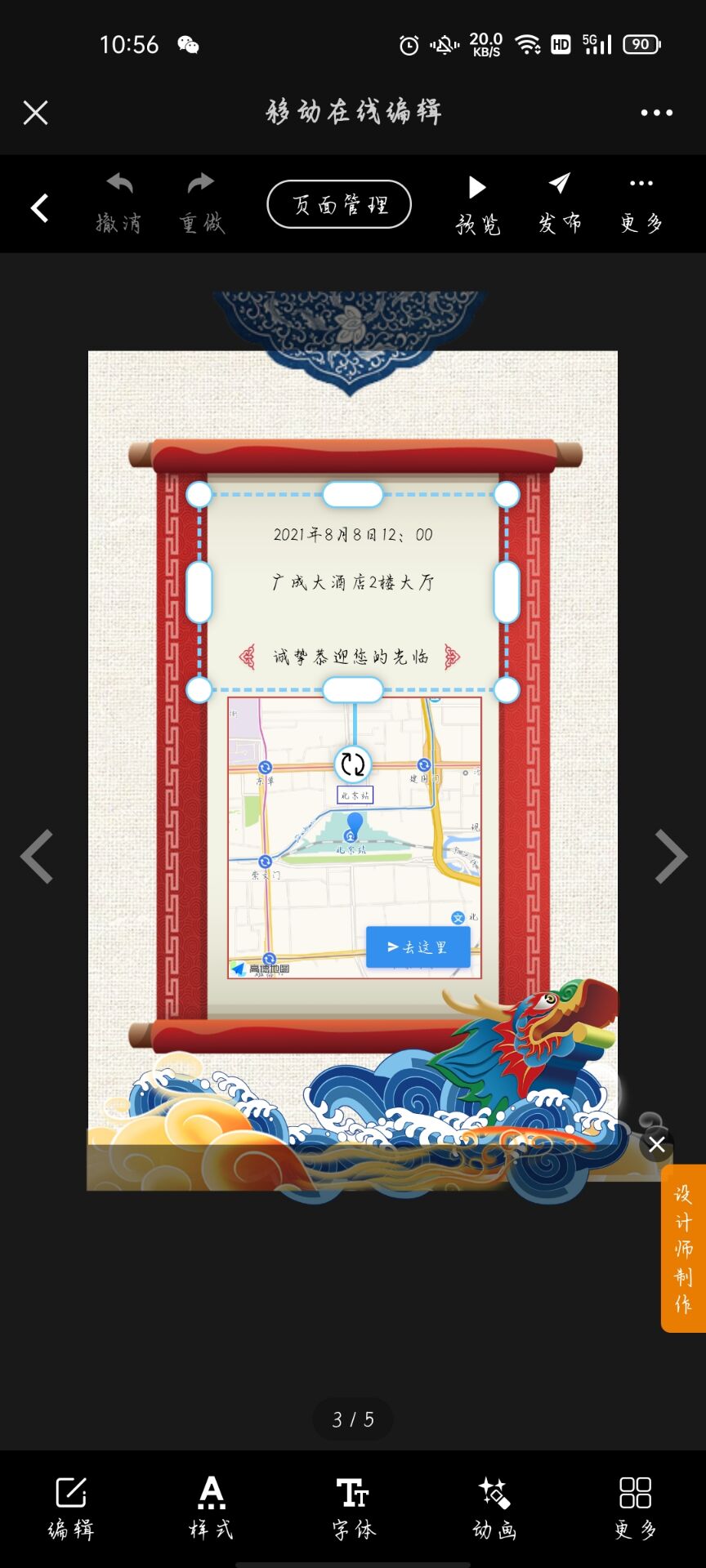Tap the 3/5 page indicator
This screenshot has width=706, height=1568.
(x=353, y=1419)
